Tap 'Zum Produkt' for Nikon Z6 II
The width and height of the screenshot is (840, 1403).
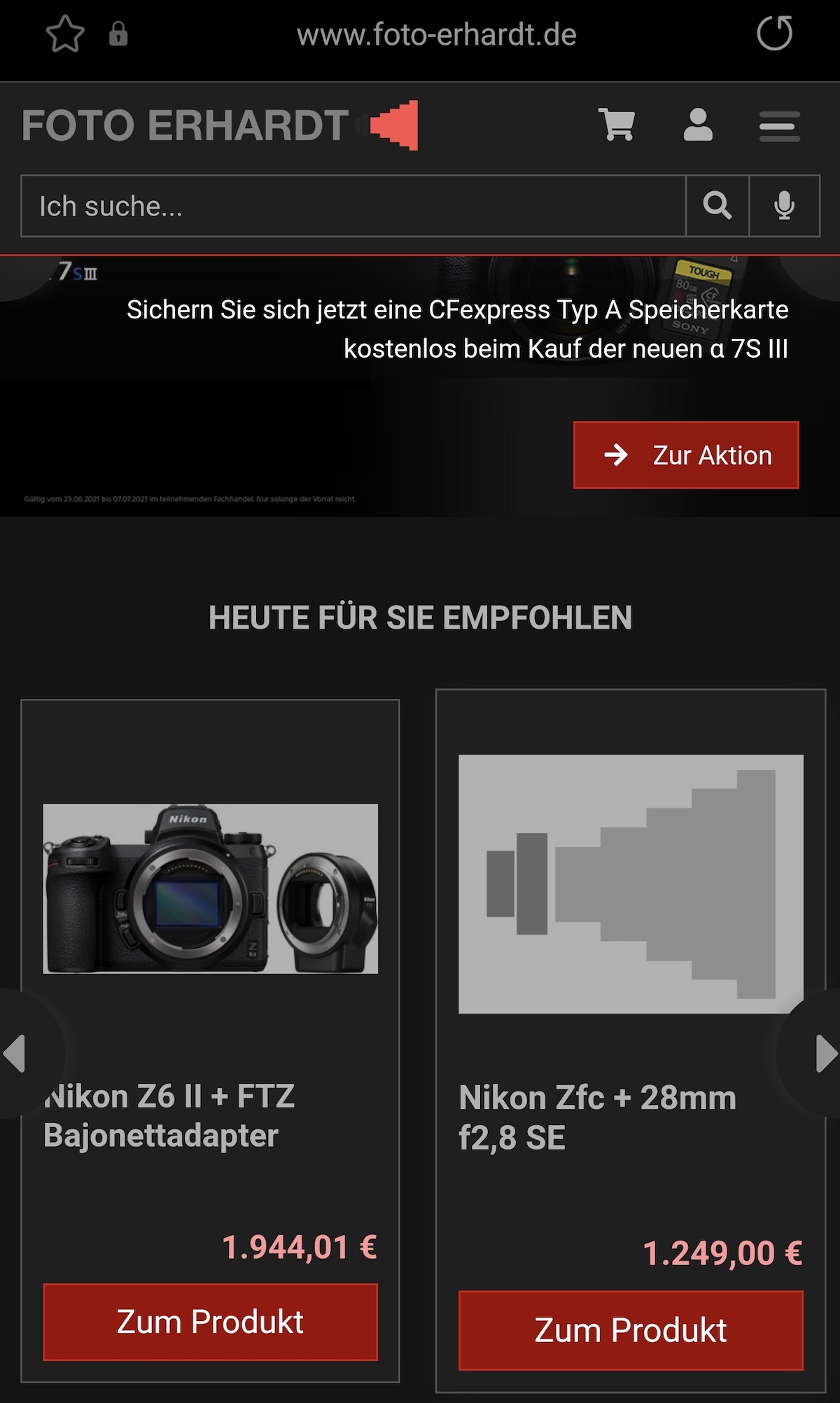[210, 1322]
